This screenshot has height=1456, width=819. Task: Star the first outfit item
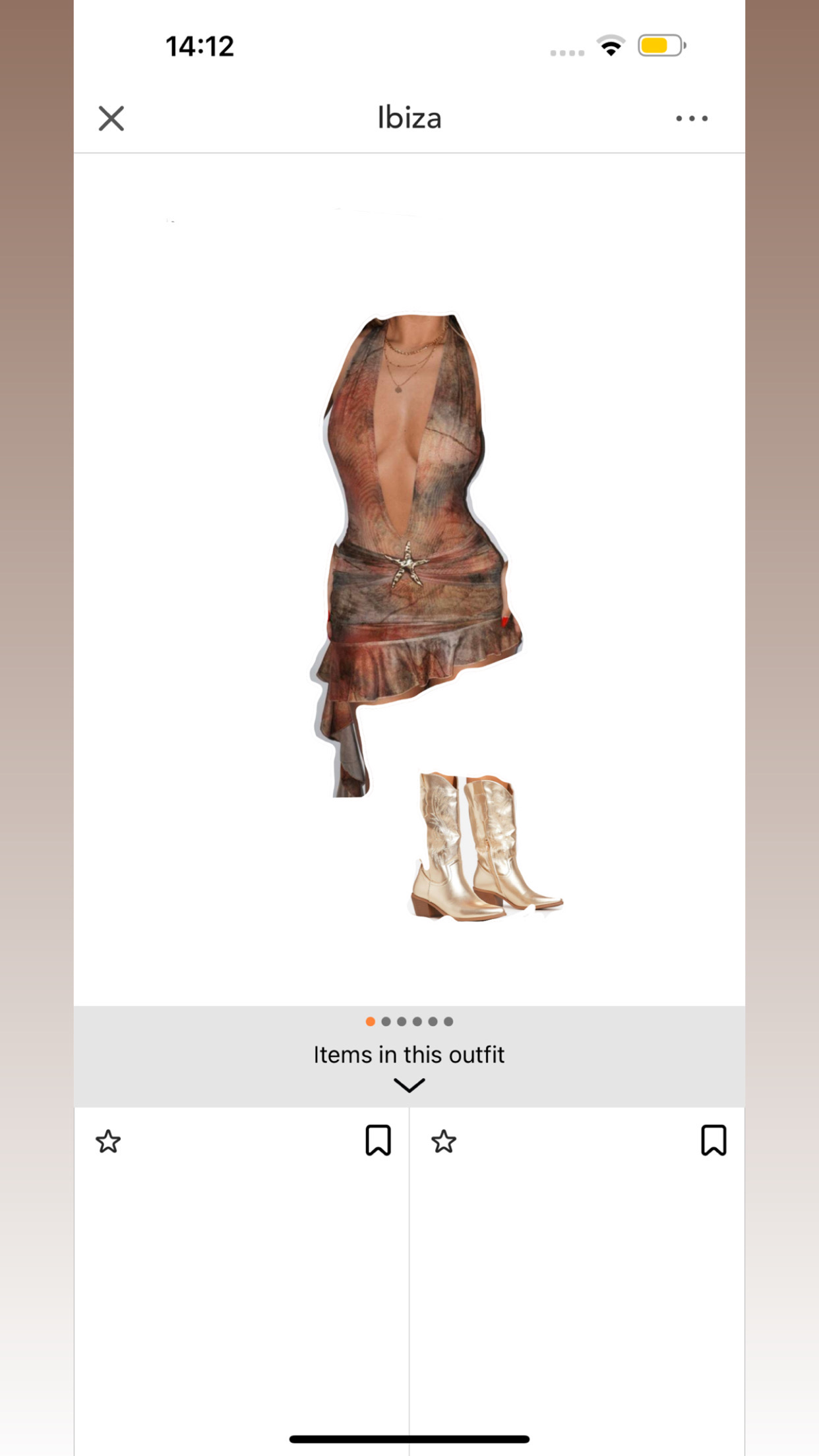pyautogui.click(x=108, y=1141)
